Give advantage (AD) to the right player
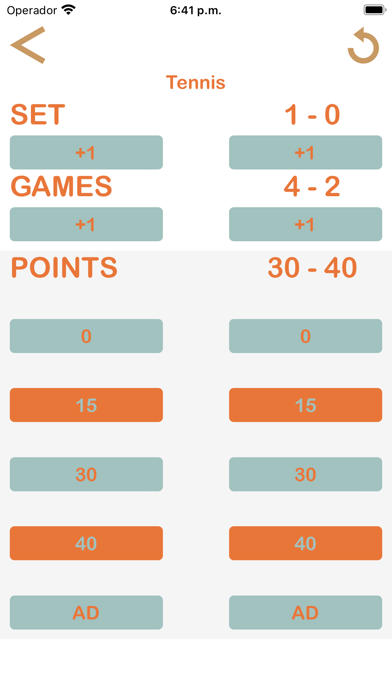This screenshot has height=696, width=392. pos(305,612)
